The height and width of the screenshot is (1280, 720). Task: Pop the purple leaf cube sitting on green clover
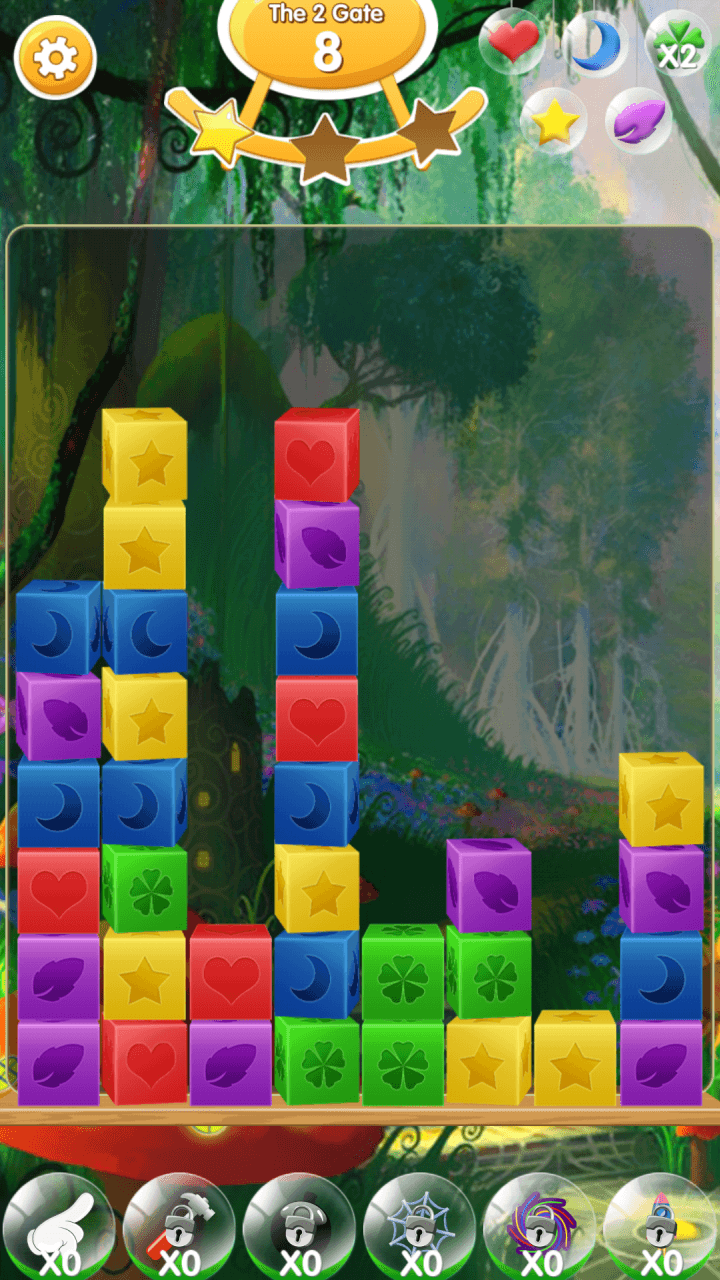click(488, 885)
